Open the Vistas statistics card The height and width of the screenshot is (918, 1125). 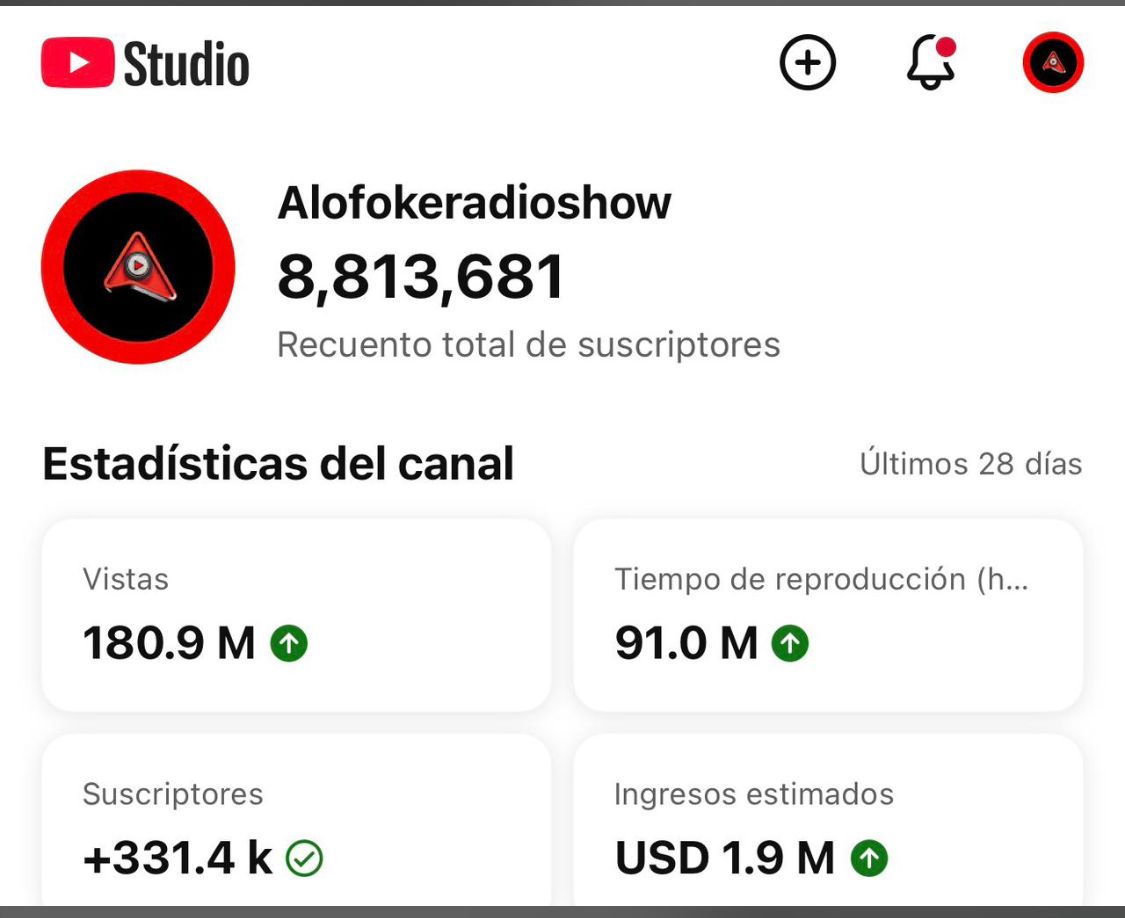point(296,614)
